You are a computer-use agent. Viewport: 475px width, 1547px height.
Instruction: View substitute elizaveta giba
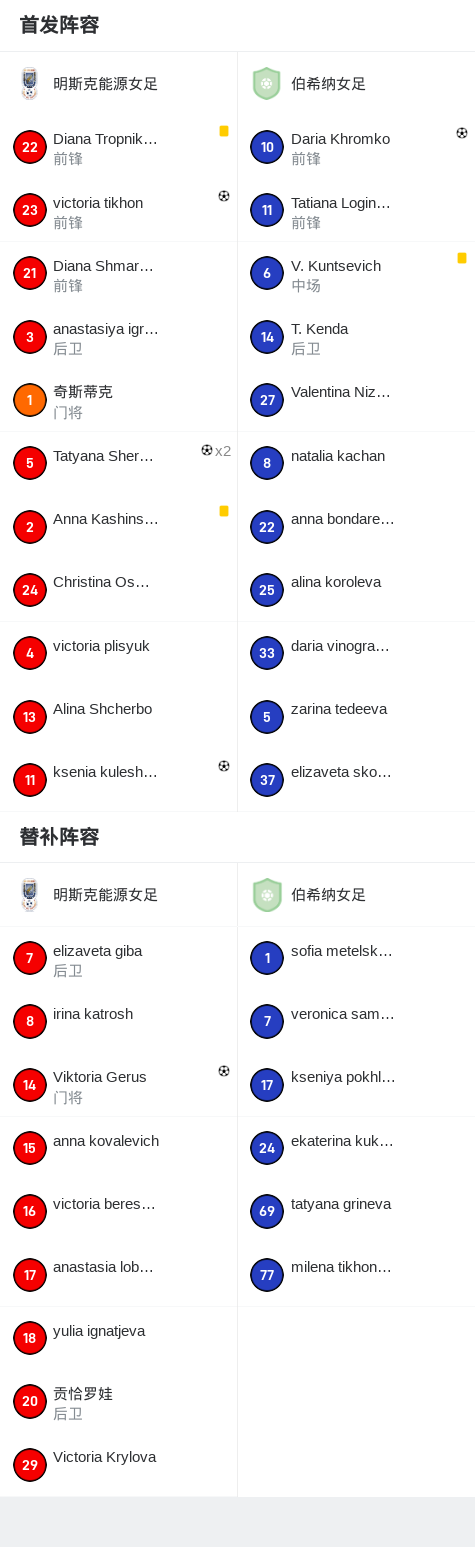pos(118,959)
